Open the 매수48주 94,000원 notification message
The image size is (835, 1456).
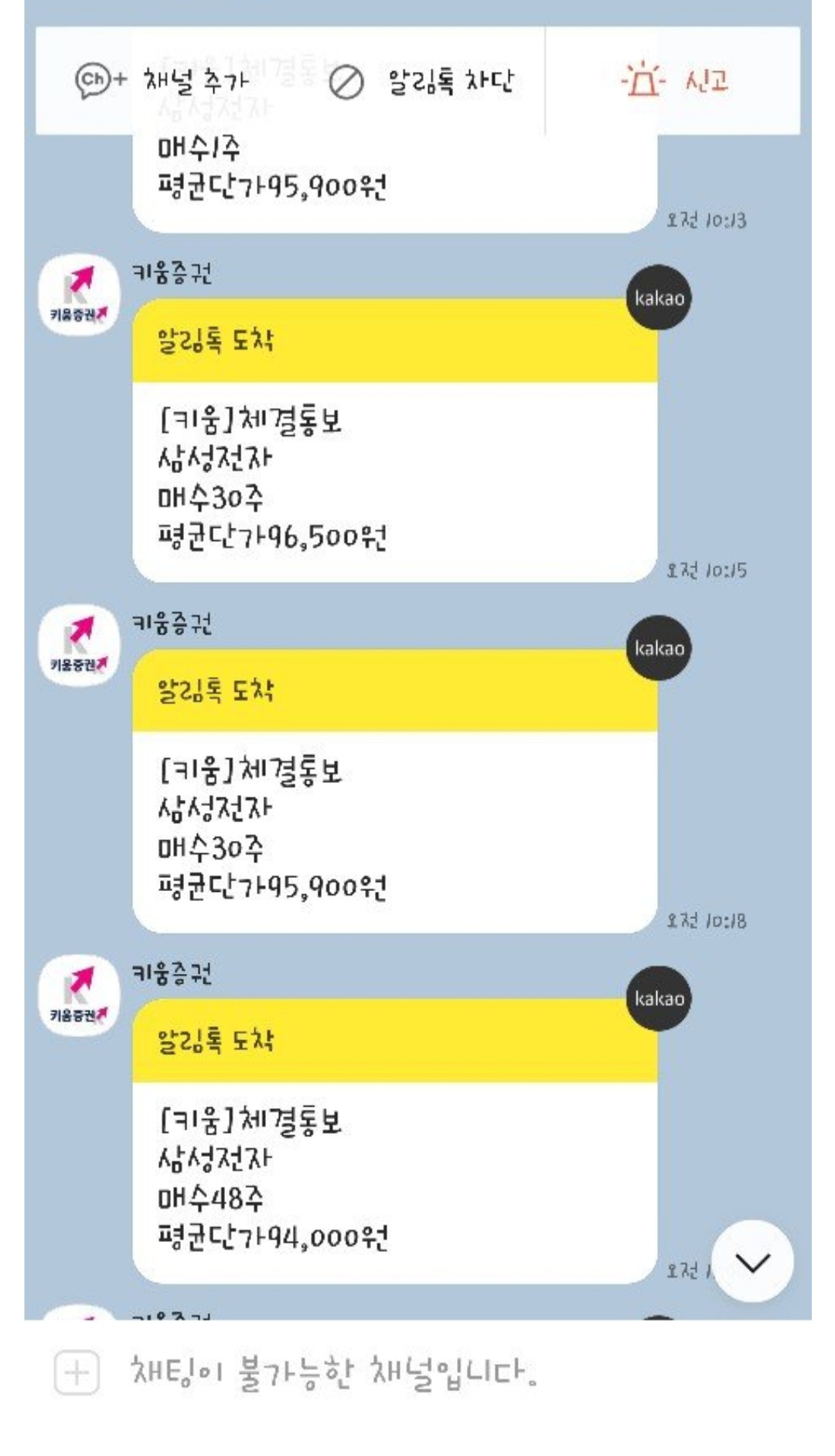coord(394,1179)
